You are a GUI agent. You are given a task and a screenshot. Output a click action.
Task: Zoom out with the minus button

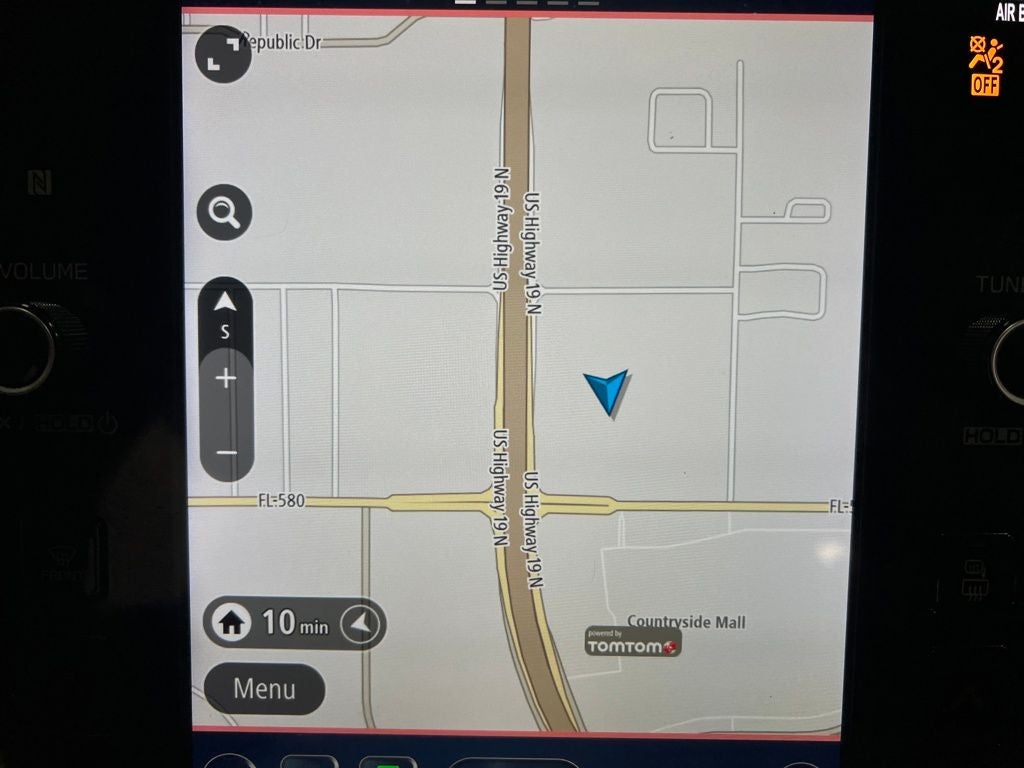tap(226, 452)
